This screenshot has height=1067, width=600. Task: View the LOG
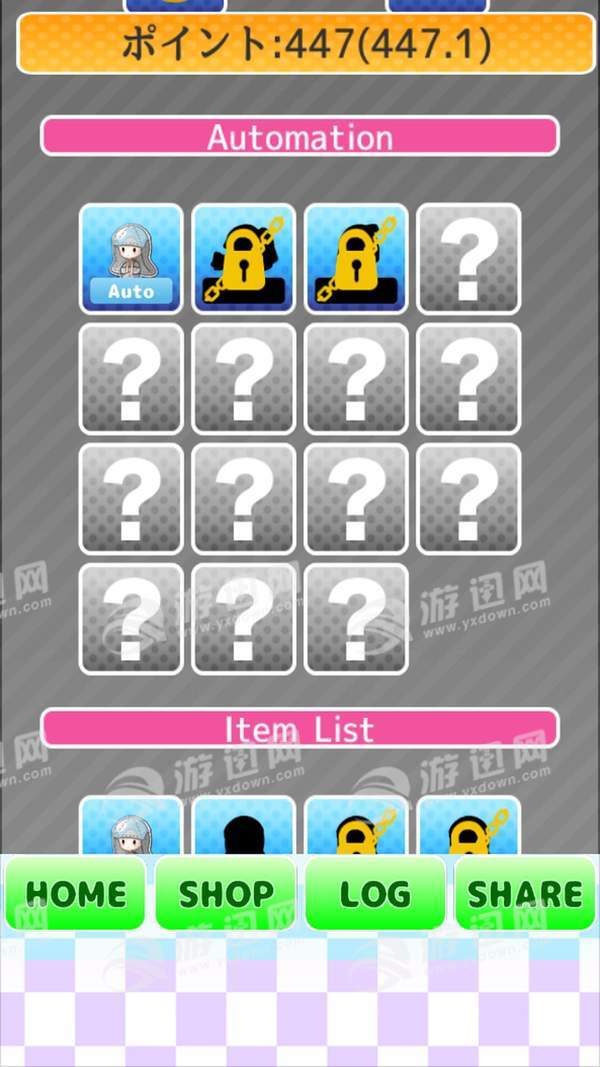[x=376, y=893]
